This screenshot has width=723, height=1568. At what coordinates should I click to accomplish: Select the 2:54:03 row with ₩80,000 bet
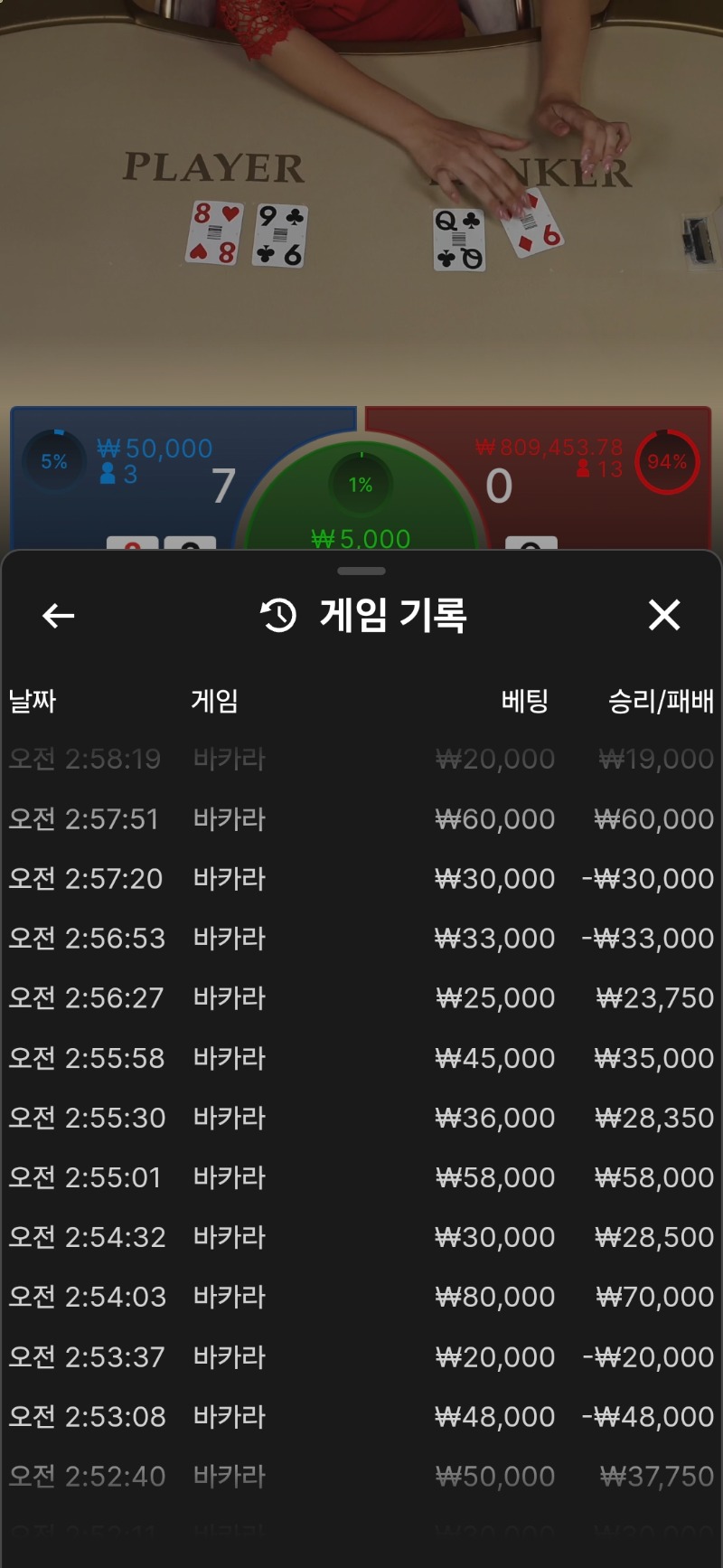click(361, 1296)
